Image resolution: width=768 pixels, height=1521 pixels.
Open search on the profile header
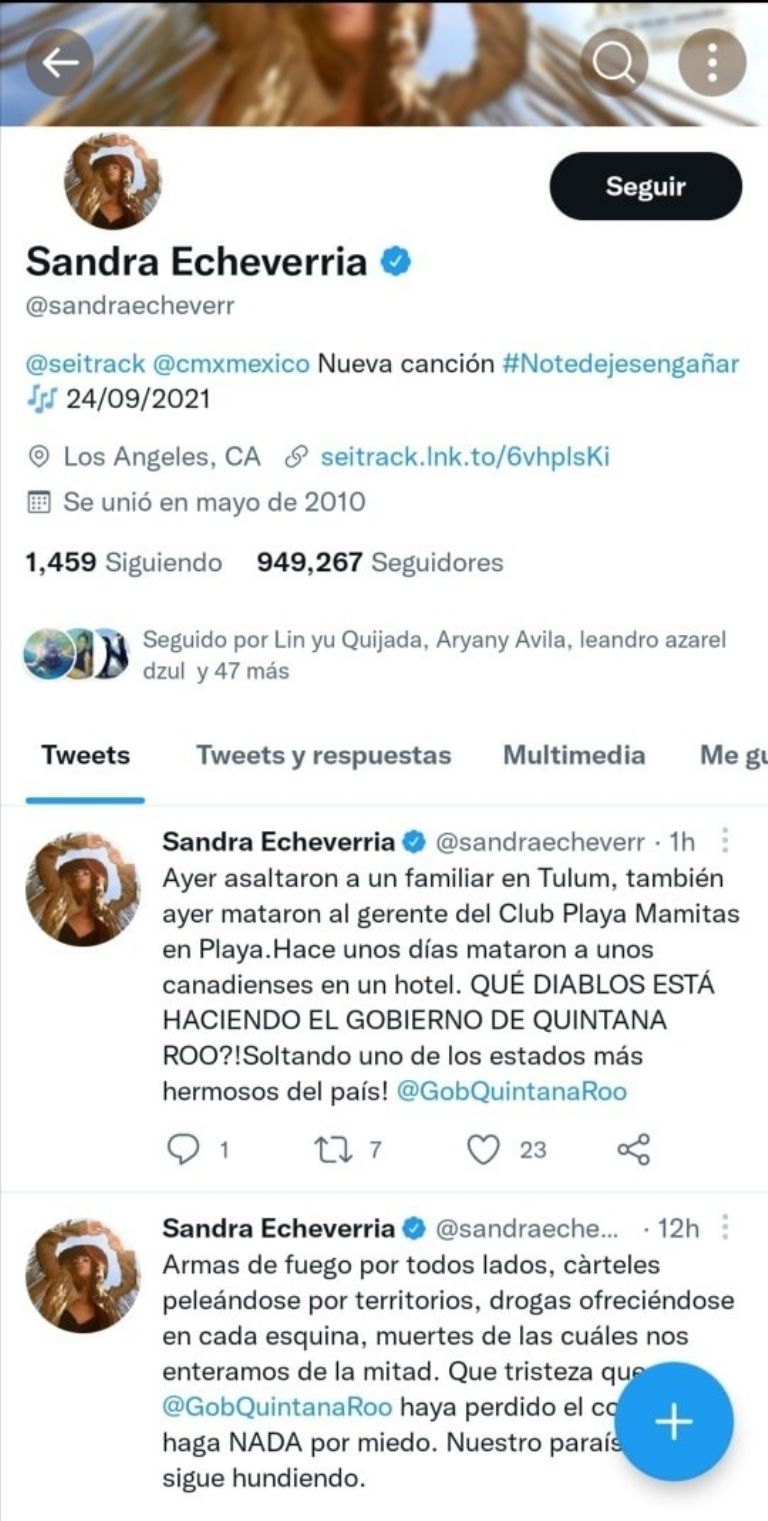pos(613,62)
